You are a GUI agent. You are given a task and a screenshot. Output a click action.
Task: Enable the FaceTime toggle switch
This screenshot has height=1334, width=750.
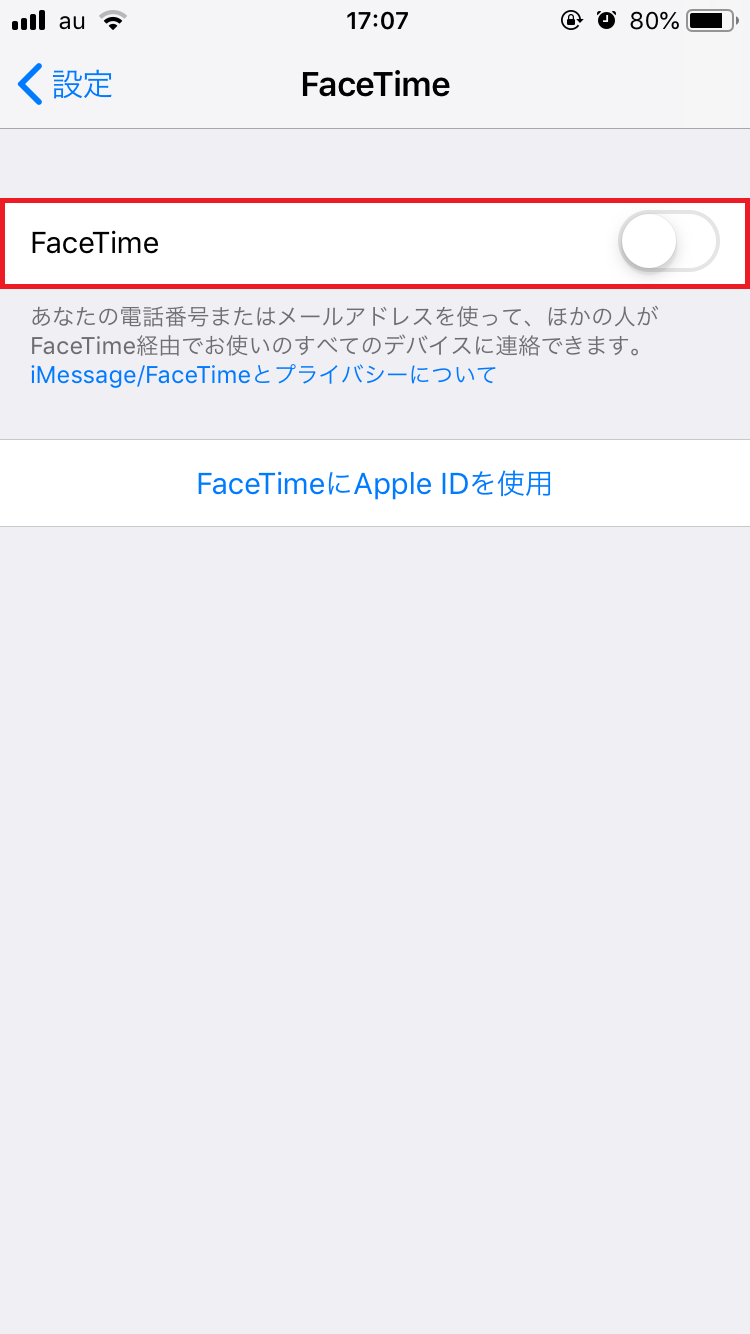(x=668, y=241)
